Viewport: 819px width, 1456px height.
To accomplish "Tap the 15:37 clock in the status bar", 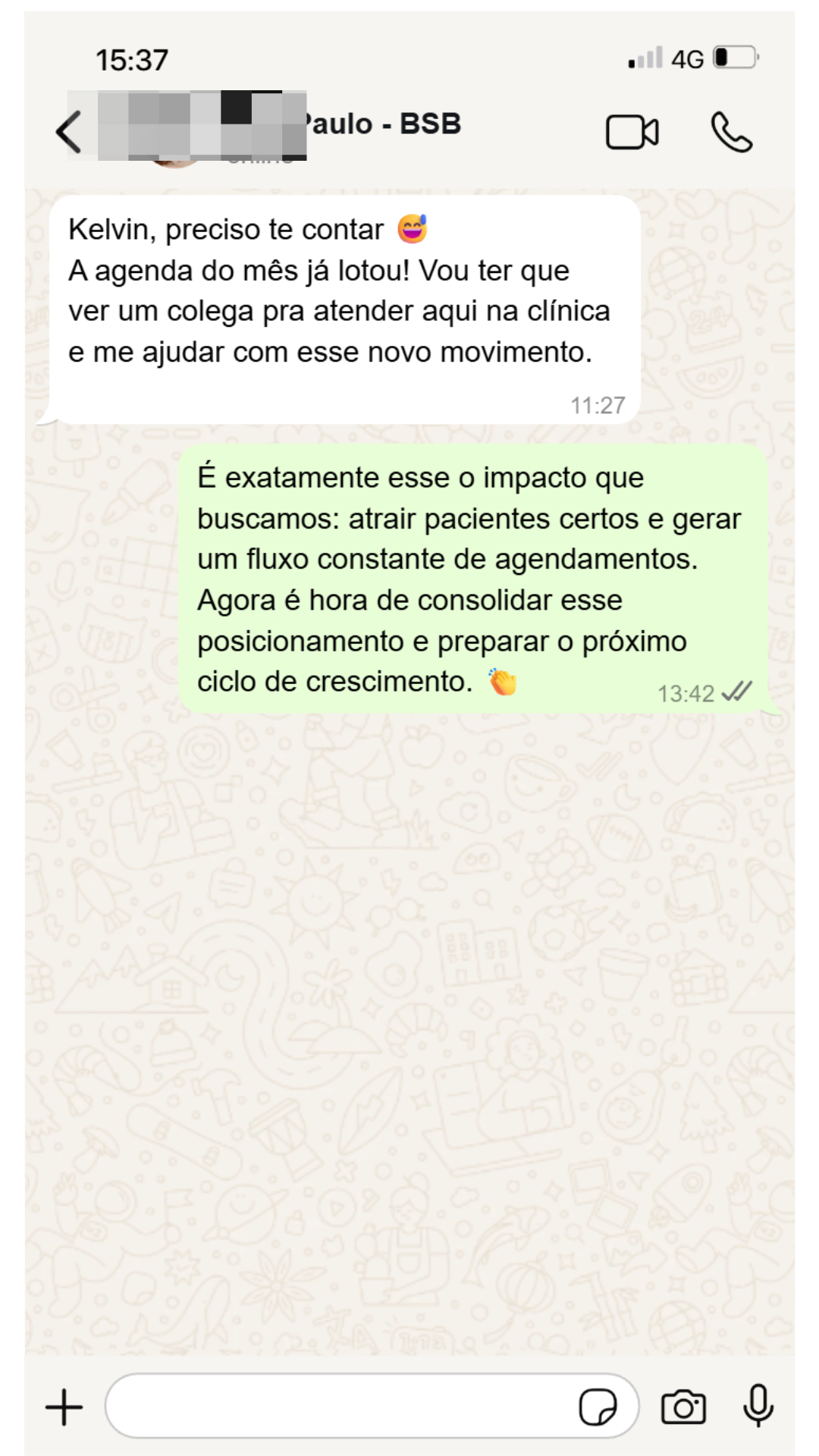I will [130, 59].
